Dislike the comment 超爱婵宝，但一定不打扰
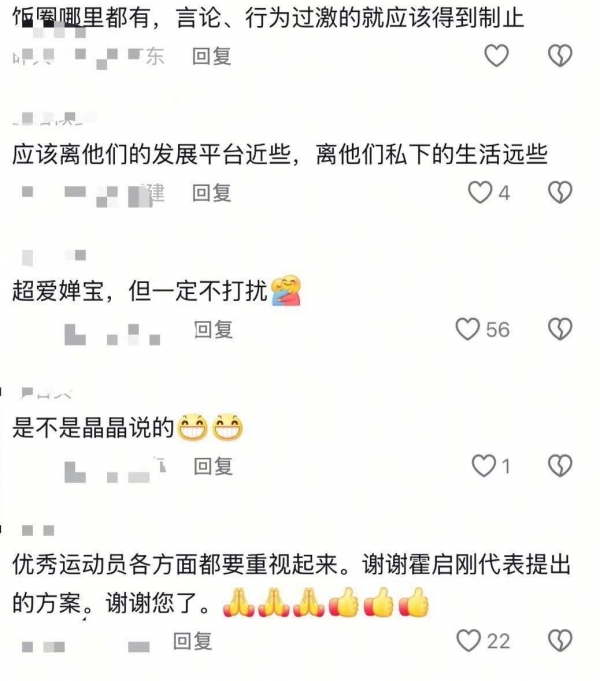Screen dimensions: 600x681 [560, 328]
